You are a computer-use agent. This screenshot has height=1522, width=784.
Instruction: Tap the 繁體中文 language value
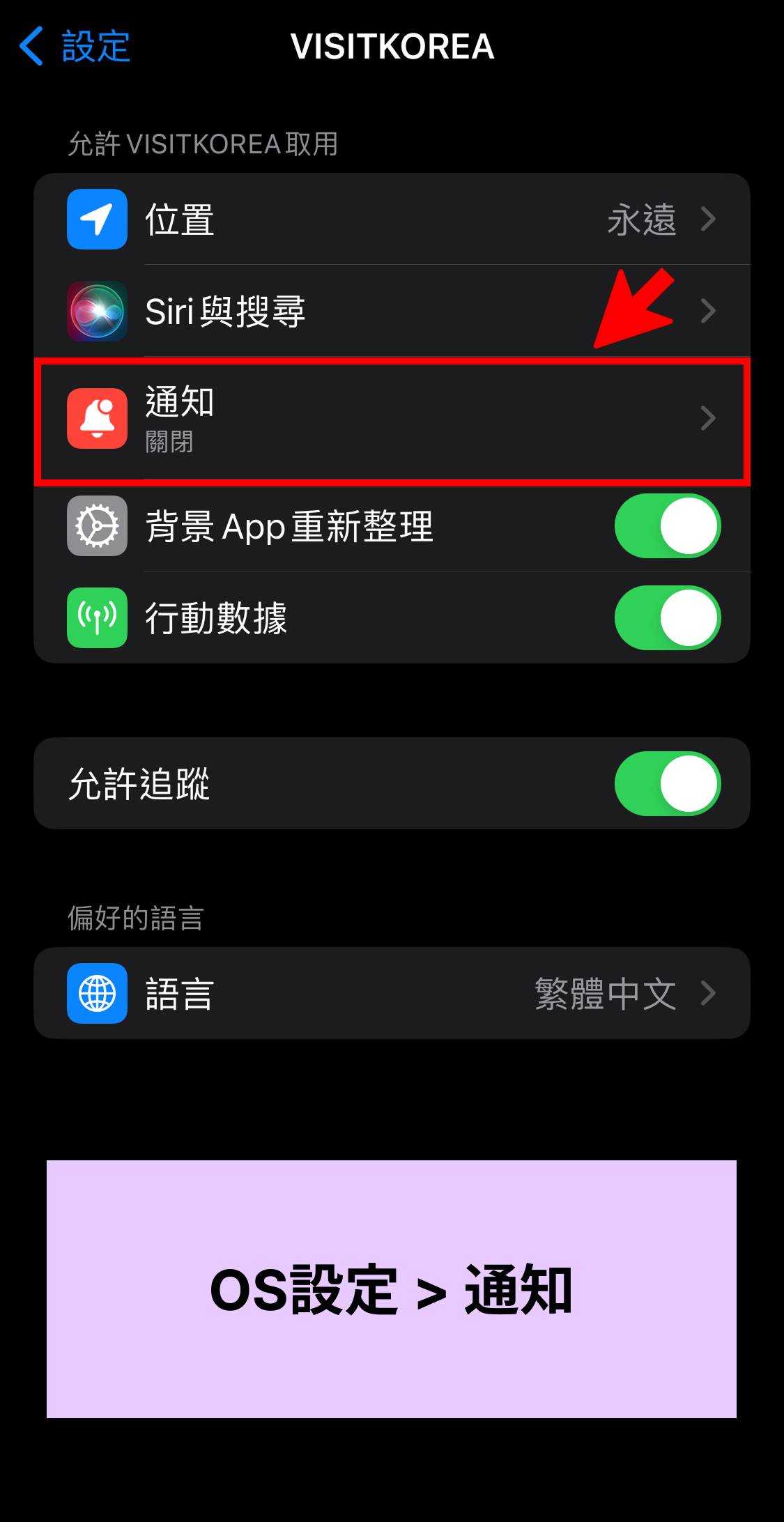pyautogui.click(x=606, y=994)
